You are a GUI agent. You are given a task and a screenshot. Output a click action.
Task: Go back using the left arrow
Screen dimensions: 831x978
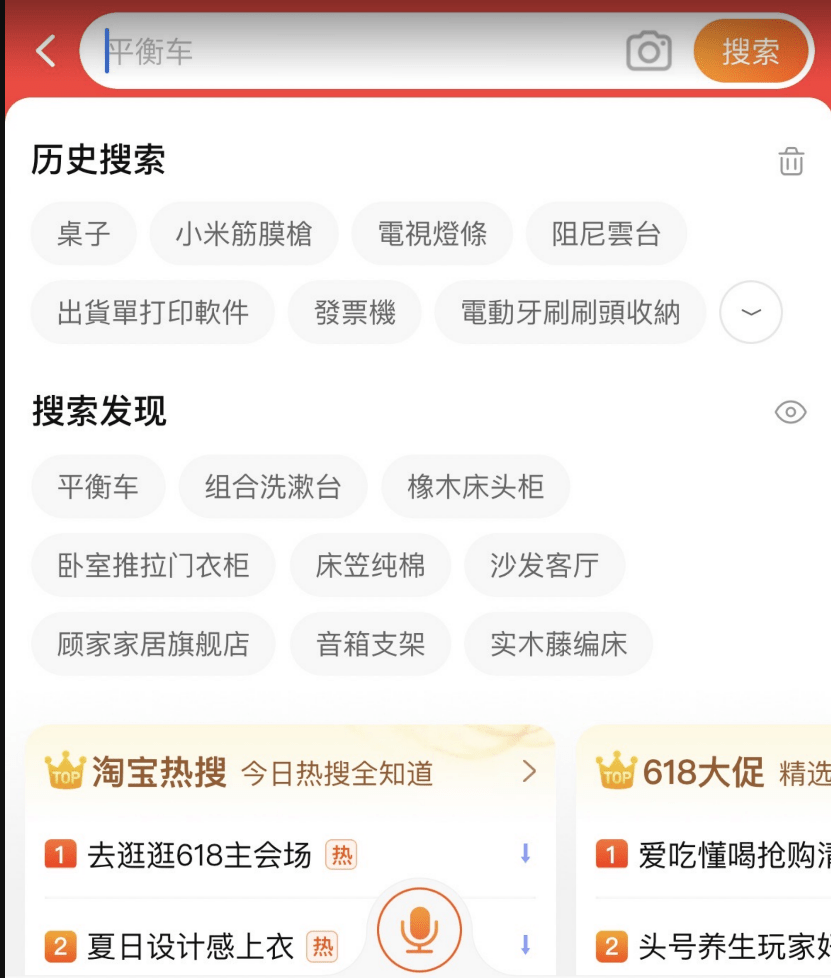[46, 51]
